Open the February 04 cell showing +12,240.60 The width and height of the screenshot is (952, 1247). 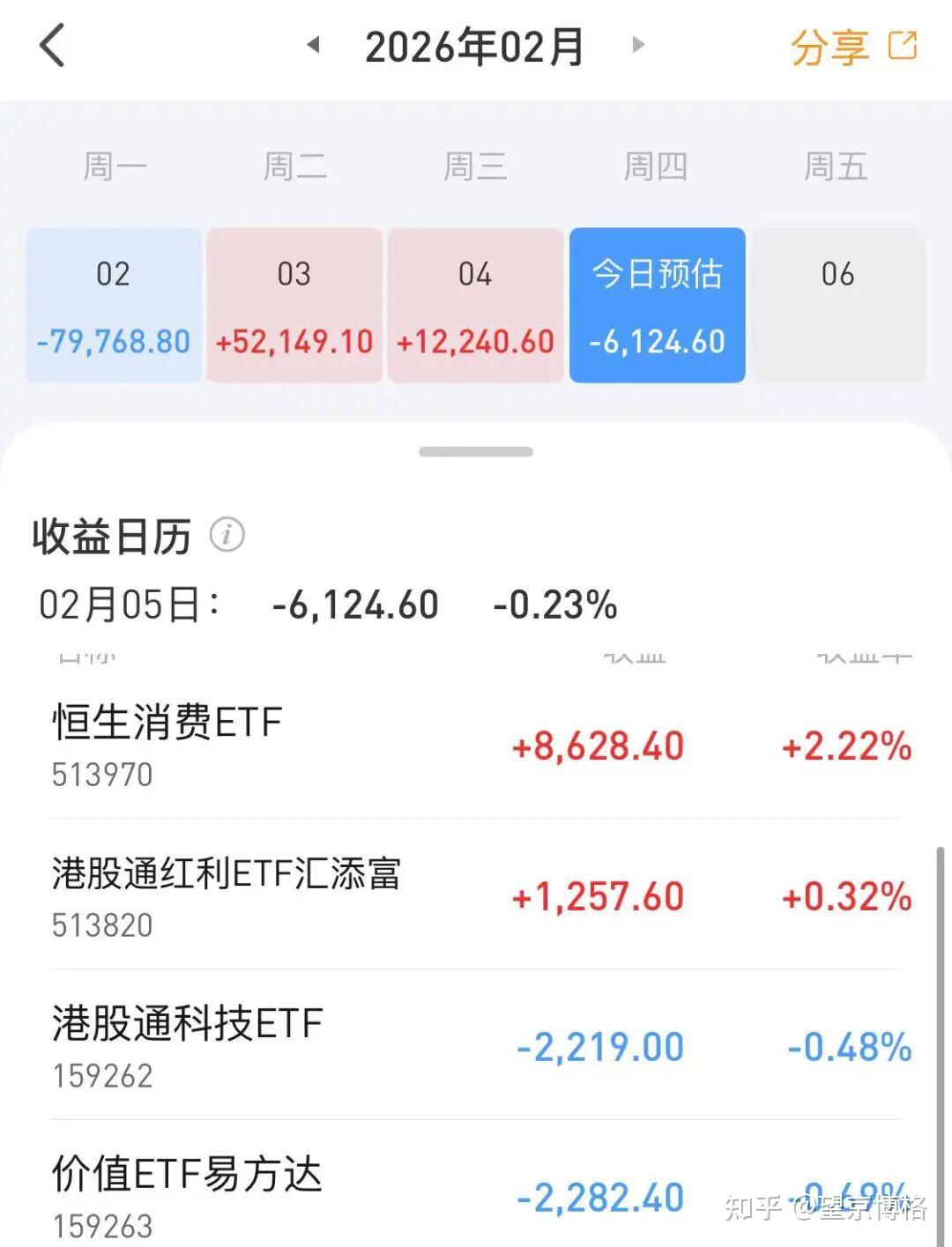(475, 305)
